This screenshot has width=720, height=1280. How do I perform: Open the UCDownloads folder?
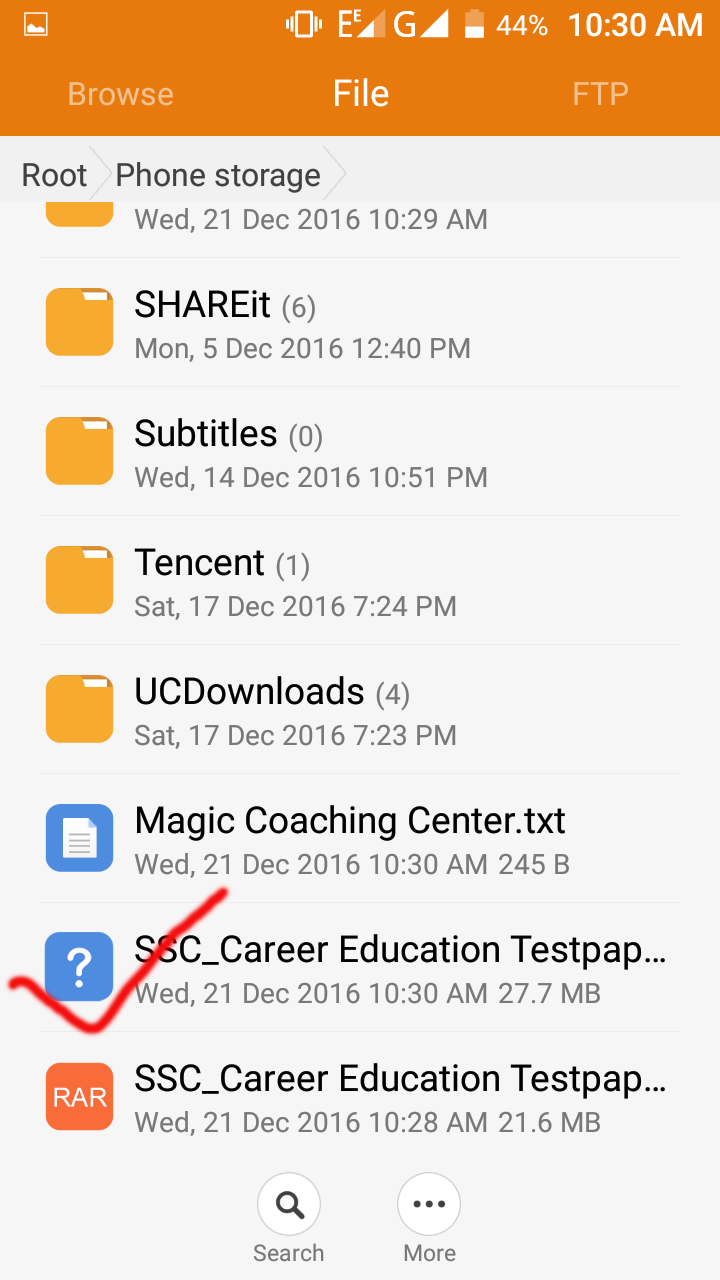click(x=360, y=710)
